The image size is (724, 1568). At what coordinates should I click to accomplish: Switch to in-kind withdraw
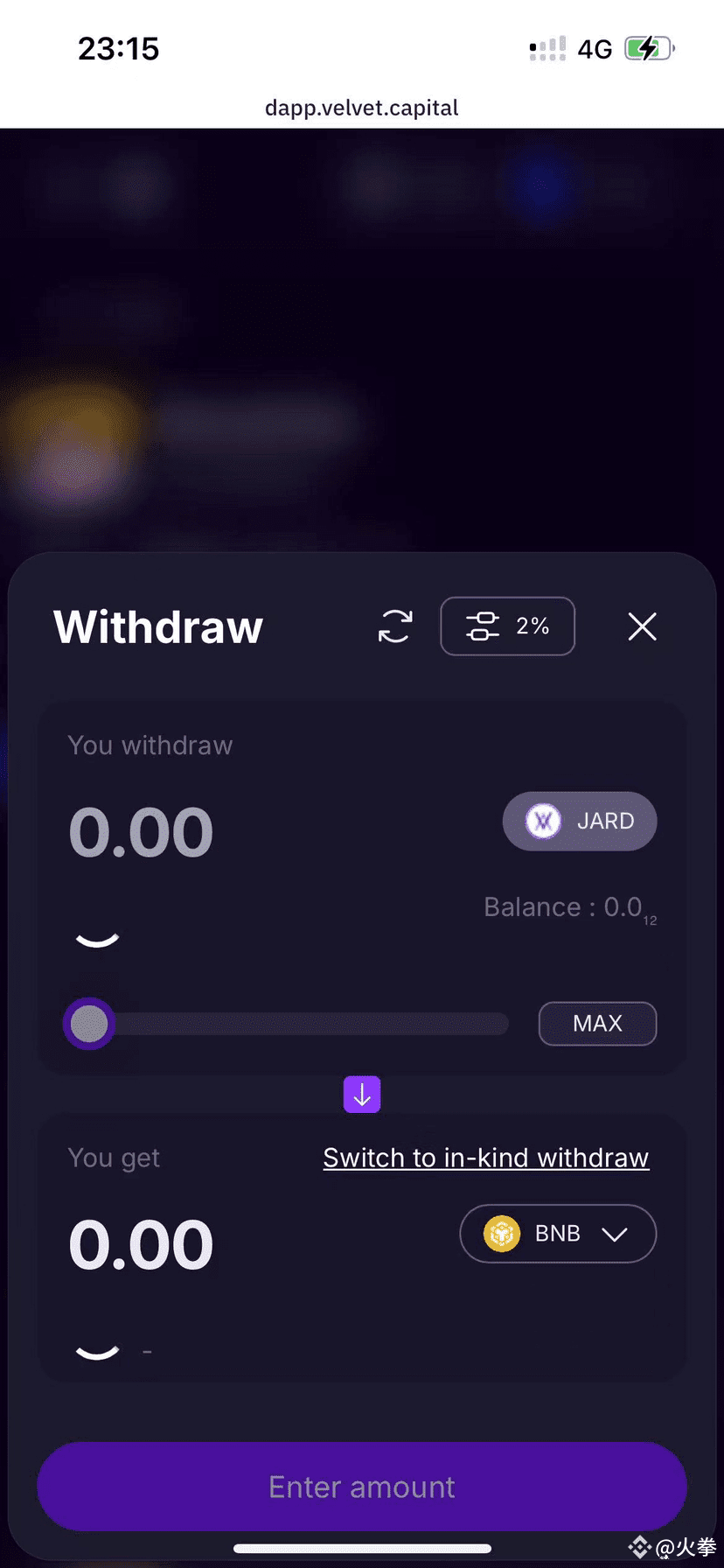(486, 1158)
